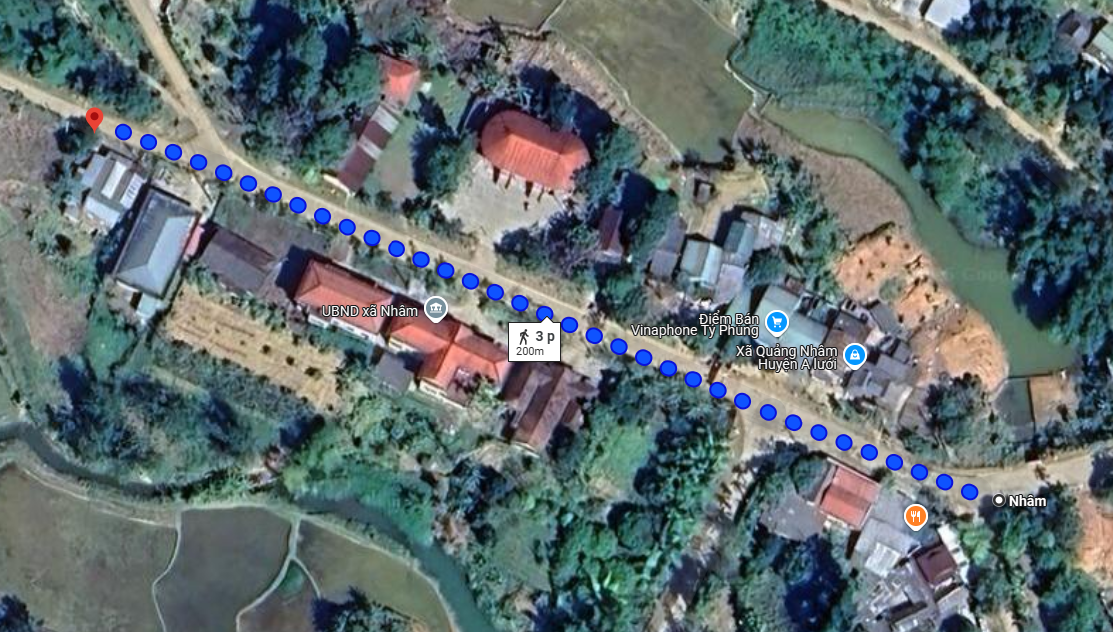Select the red destination pin

(94, 120)
